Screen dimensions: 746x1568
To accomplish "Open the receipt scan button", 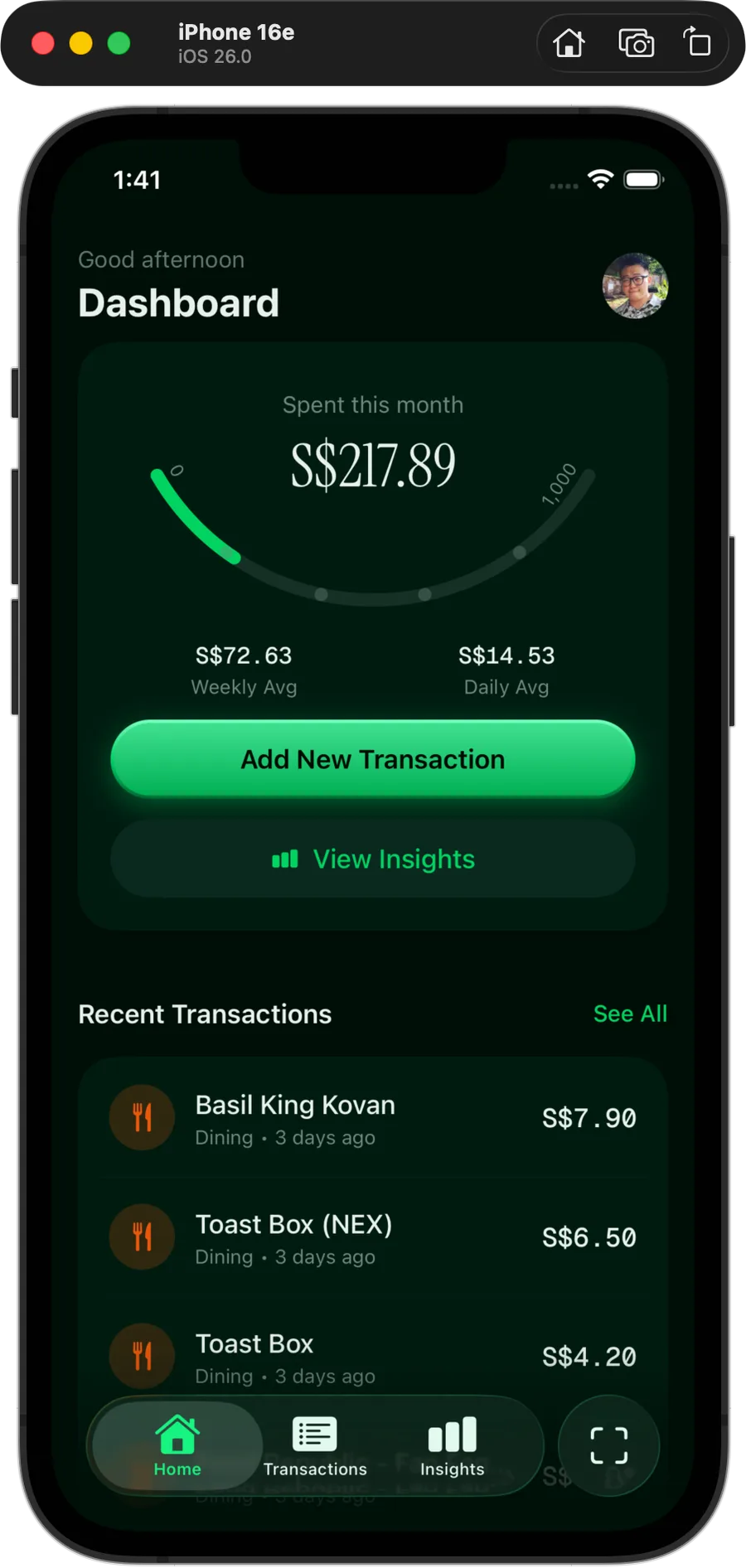I will point(609,1446).
